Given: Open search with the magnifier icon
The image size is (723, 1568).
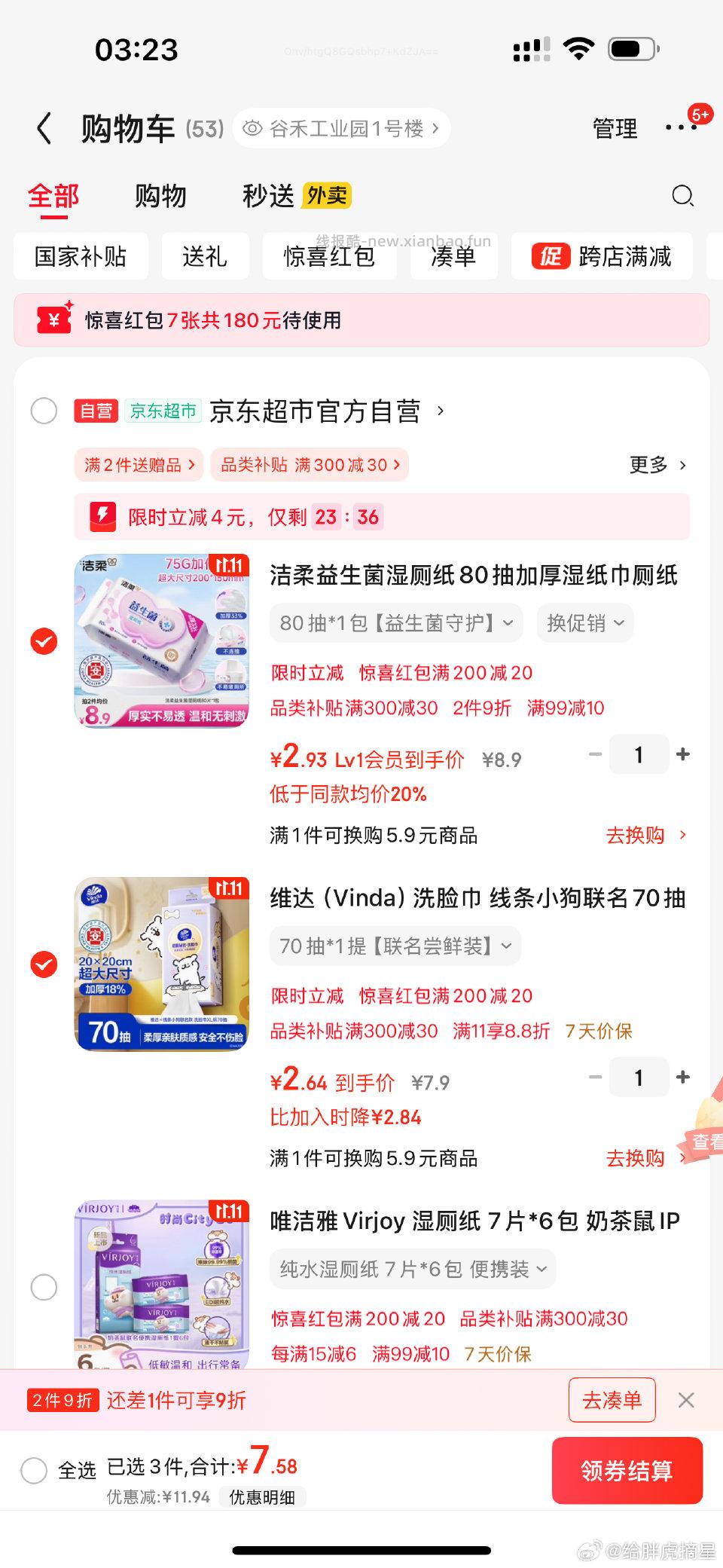Looking at the screenshot, I should click(682, 195).
